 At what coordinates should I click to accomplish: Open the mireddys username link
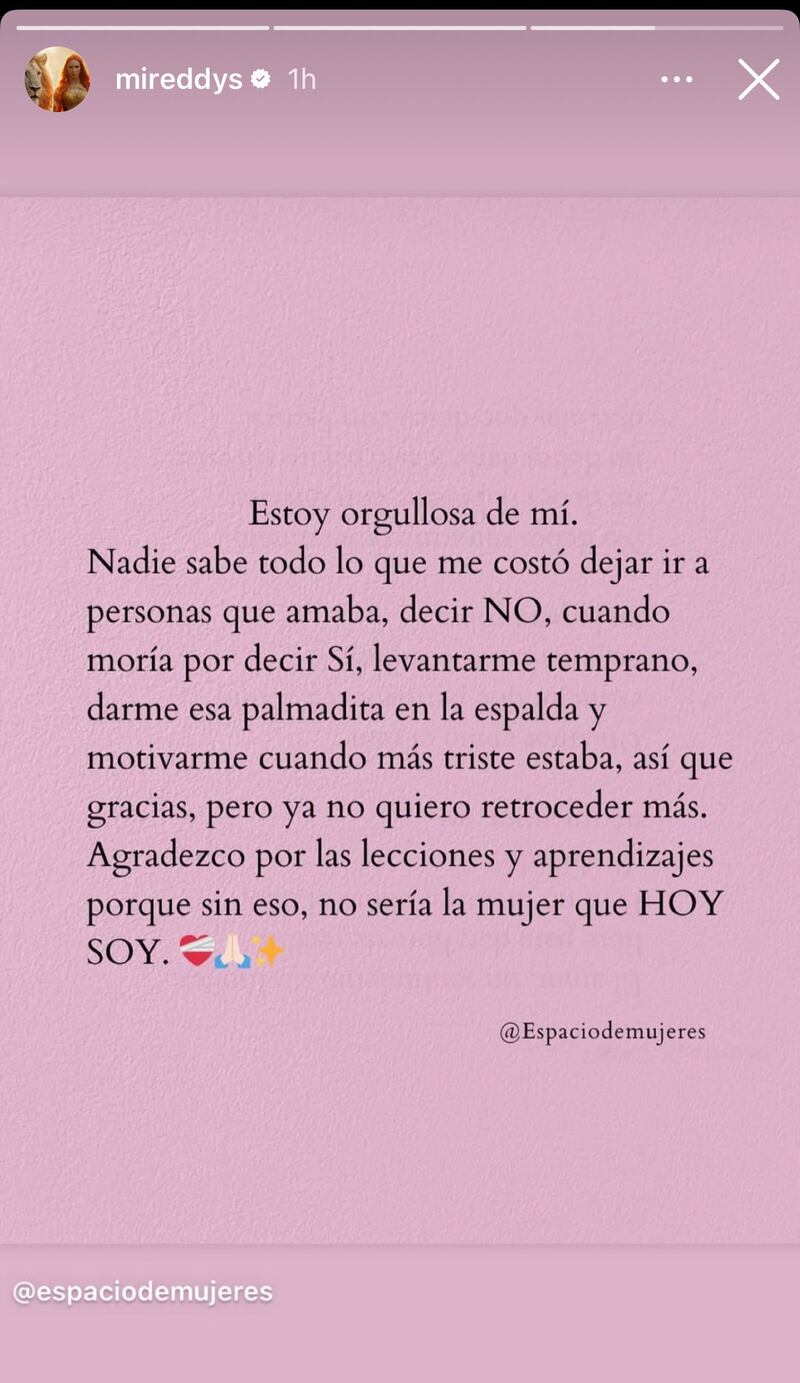pos(178,80)
